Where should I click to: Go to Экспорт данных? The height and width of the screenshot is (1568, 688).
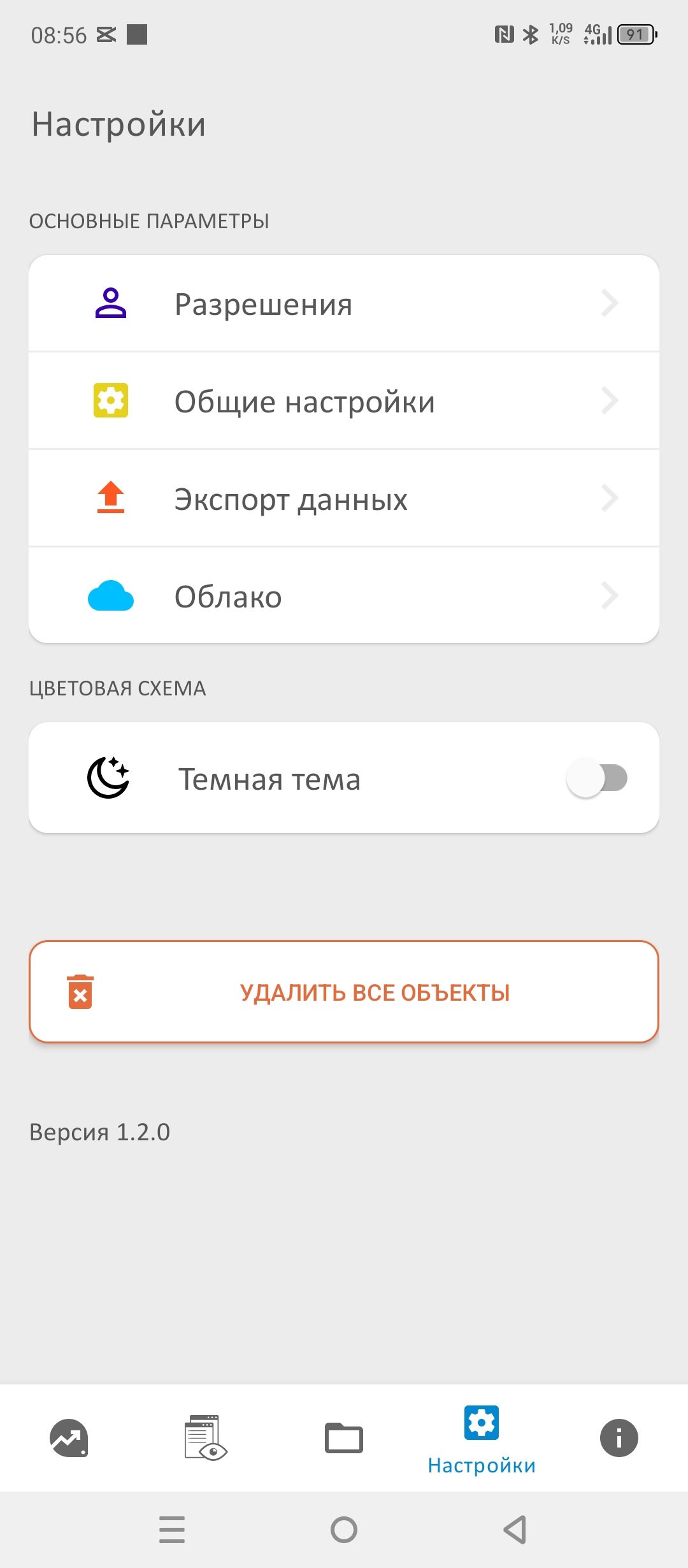point(344,499)
